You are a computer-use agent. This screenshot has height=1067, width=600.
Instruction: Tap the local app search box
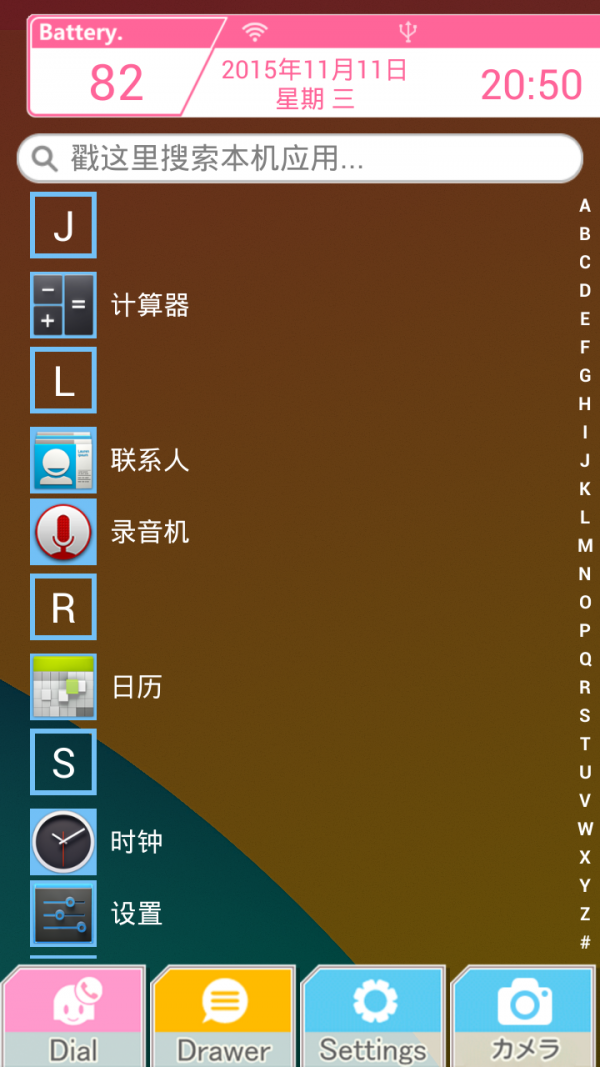[300, 158]
